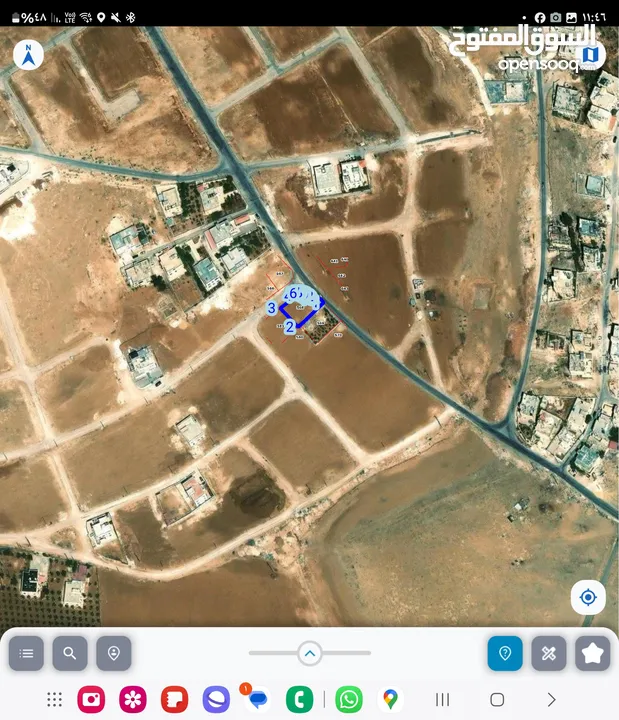The height and width of the screenshot is (720, 619).
Task: Launch WhatsApp from the taskbar
Action: [x=348, y=700]
